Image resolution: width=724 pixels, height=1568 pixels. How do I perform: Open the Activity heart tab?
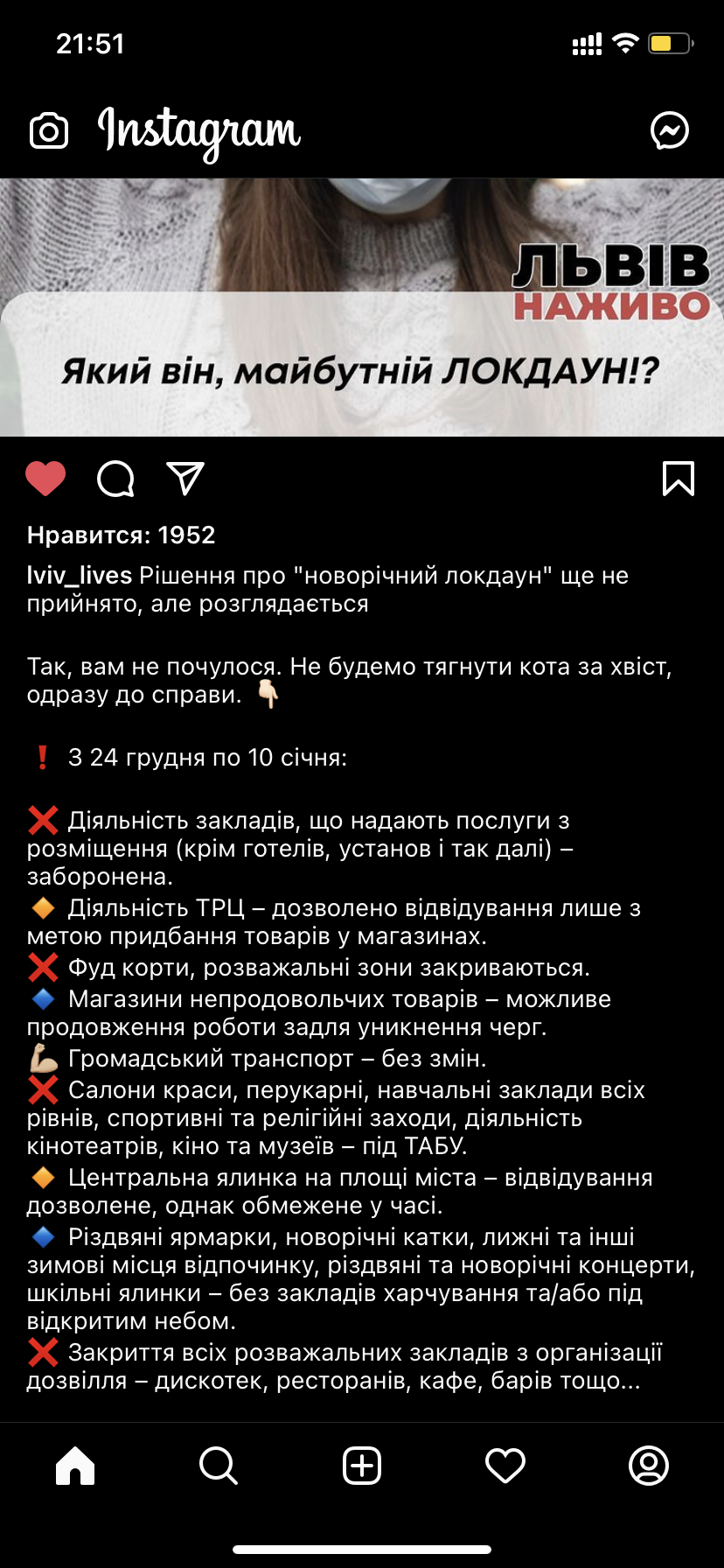pyautogui.click(x=505, y=1465)
